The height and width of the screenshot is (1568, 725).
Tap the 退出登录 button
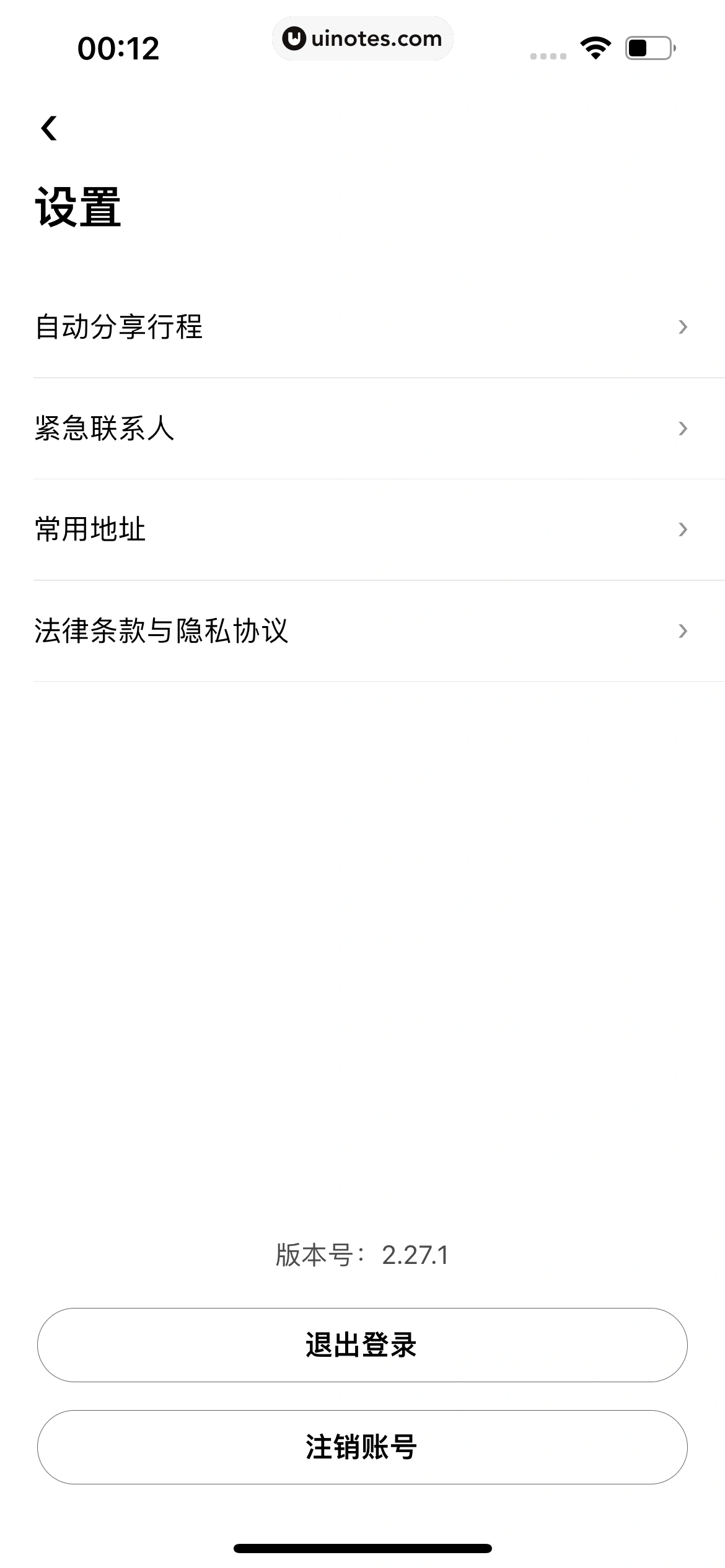click(x=362, y=1345)
